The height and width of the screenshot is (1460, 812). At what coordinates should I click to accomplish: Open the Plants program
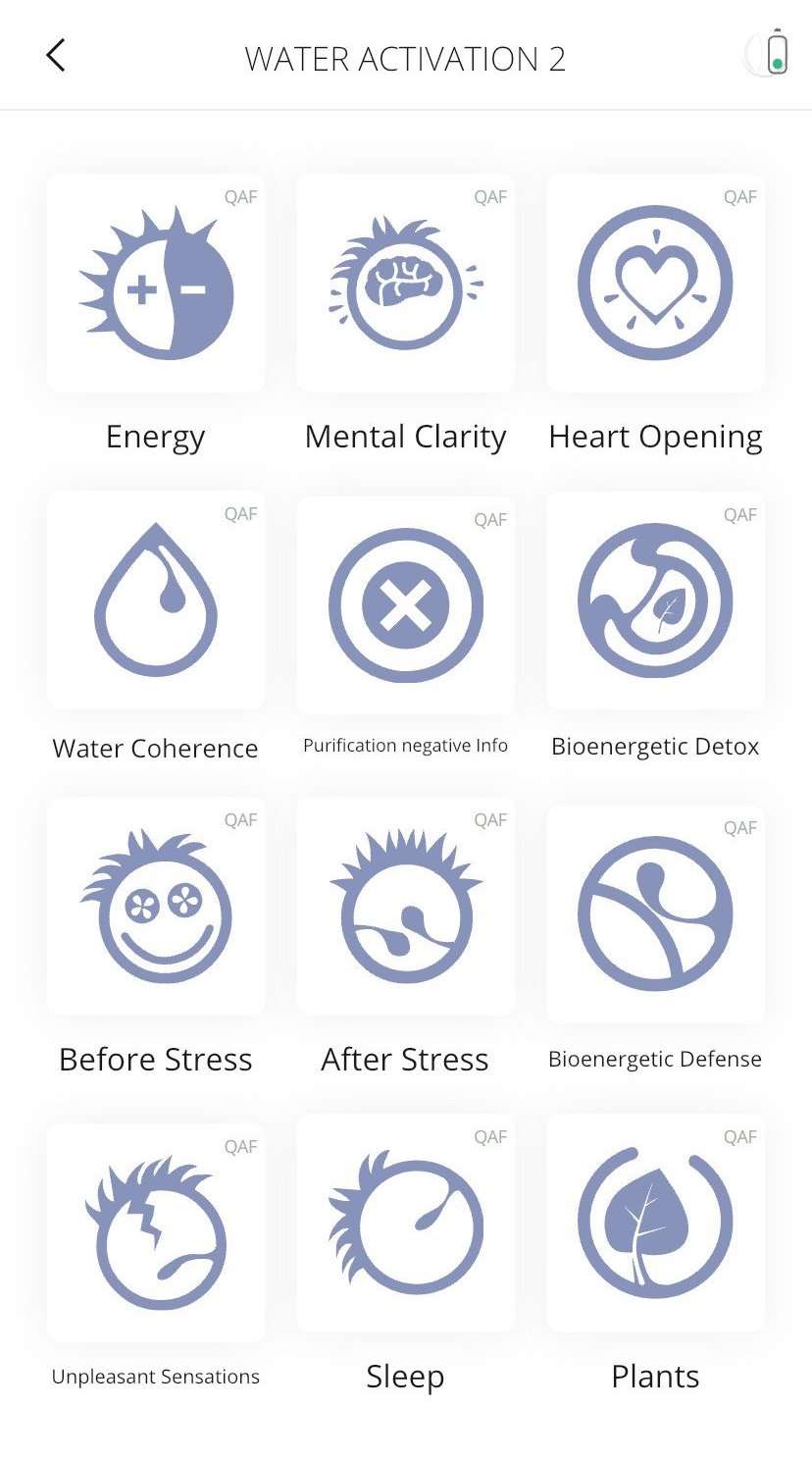coord(655,1224)
